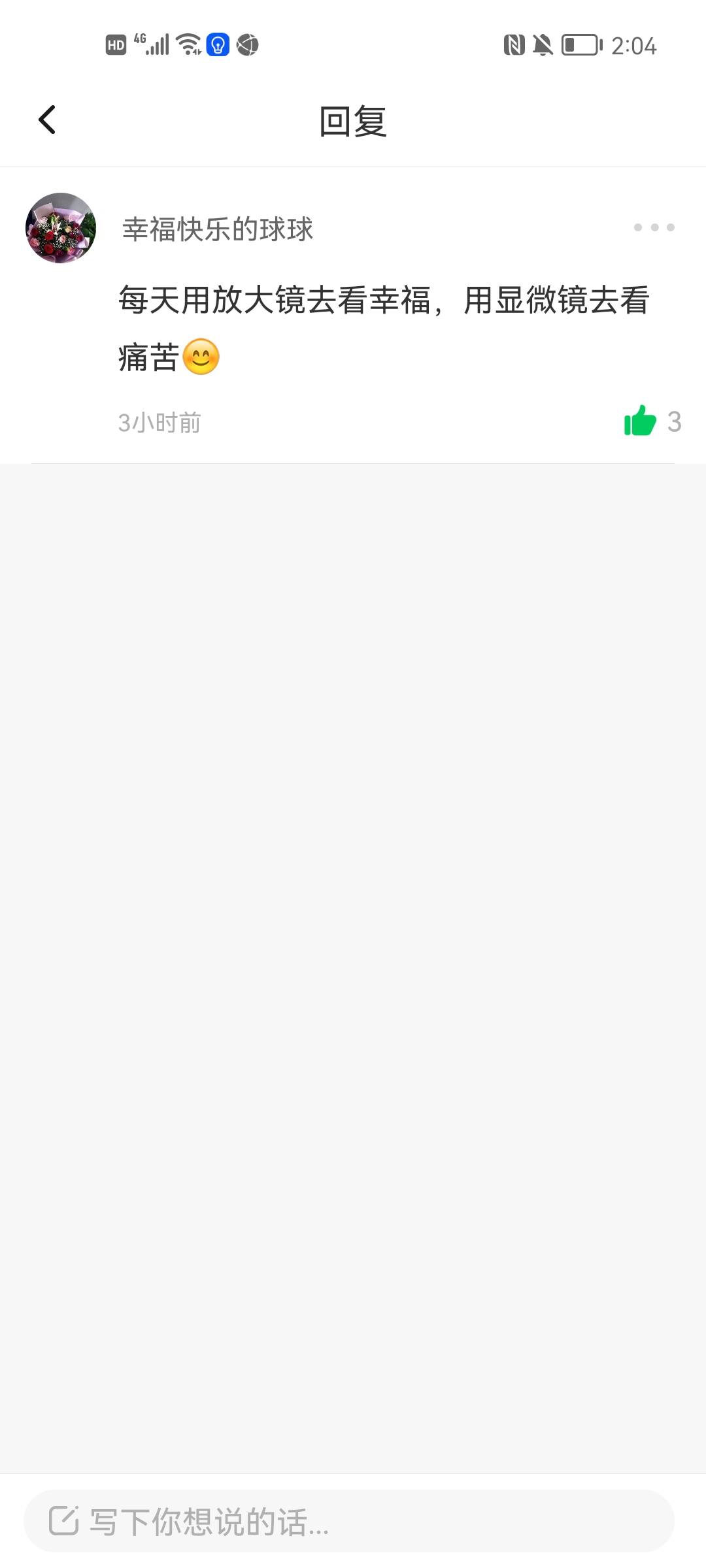Open the three-dot menu on the comment
The height and width of the screenshot is (1568, 706).
click(654, 227)
